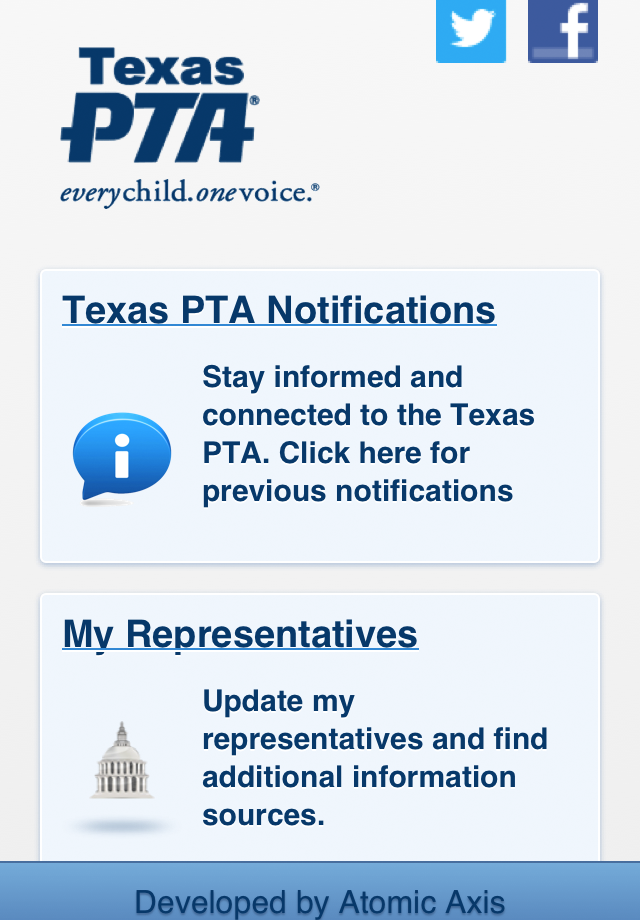This screenshot has width=640, height=920.
Task: Open the Texas PTA Twitter page
Action: pyautogui.click(x=471, y=31)
